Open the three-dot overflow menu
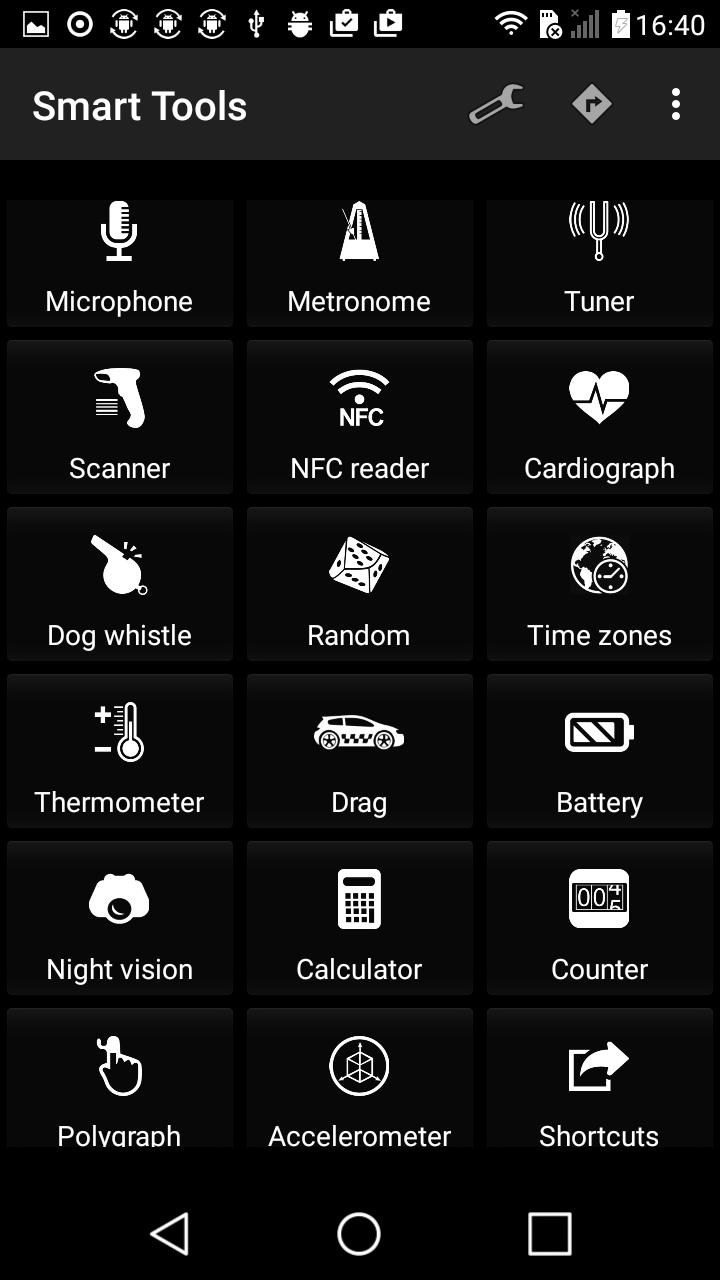The height and width of the screenshot is (1280, 720). (x=676, y=104)
